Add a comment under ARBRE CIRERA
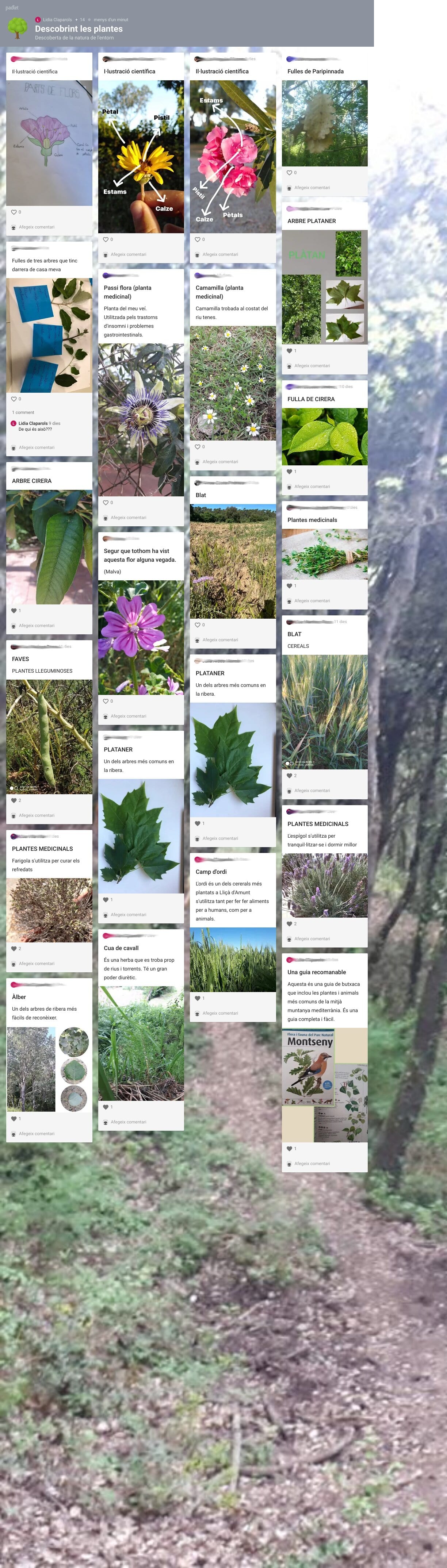The height and width of the screenshot is (1568, 447). point(36,626)
